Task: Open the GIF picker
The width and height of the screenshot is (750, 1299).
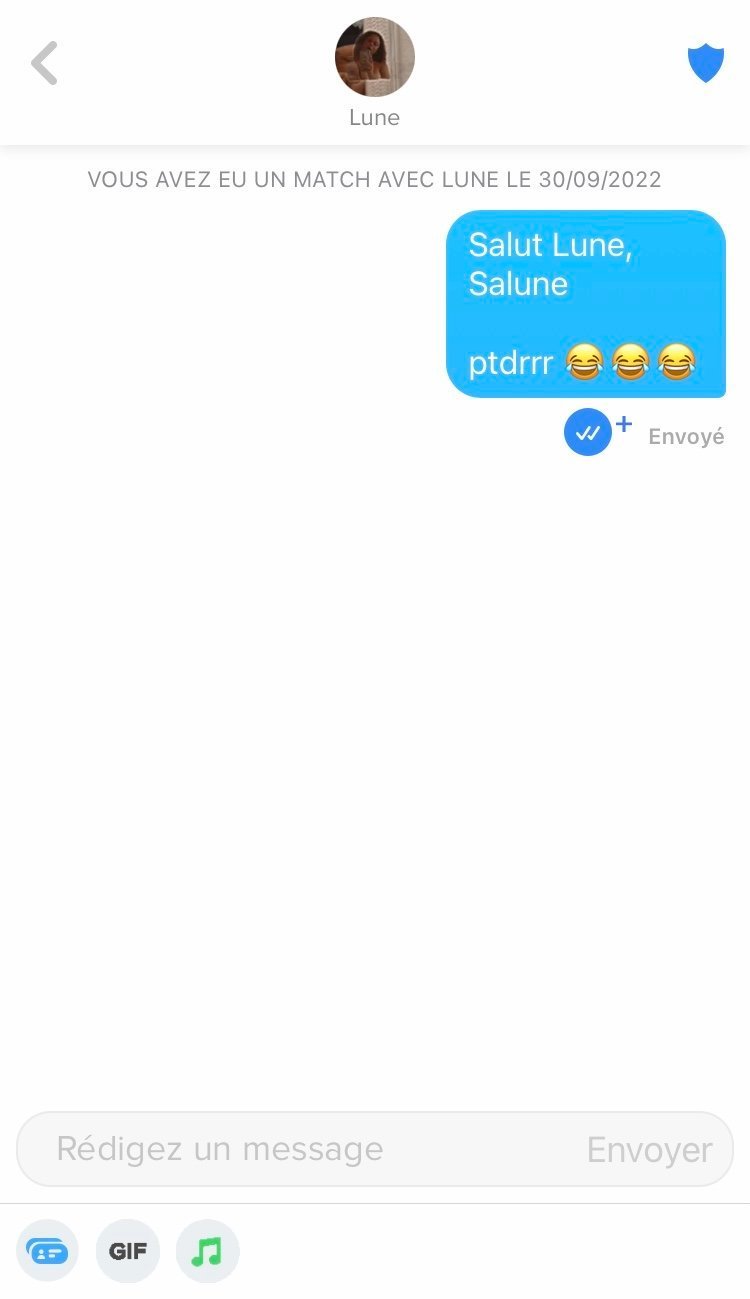Action: (x=128, y=1251)
